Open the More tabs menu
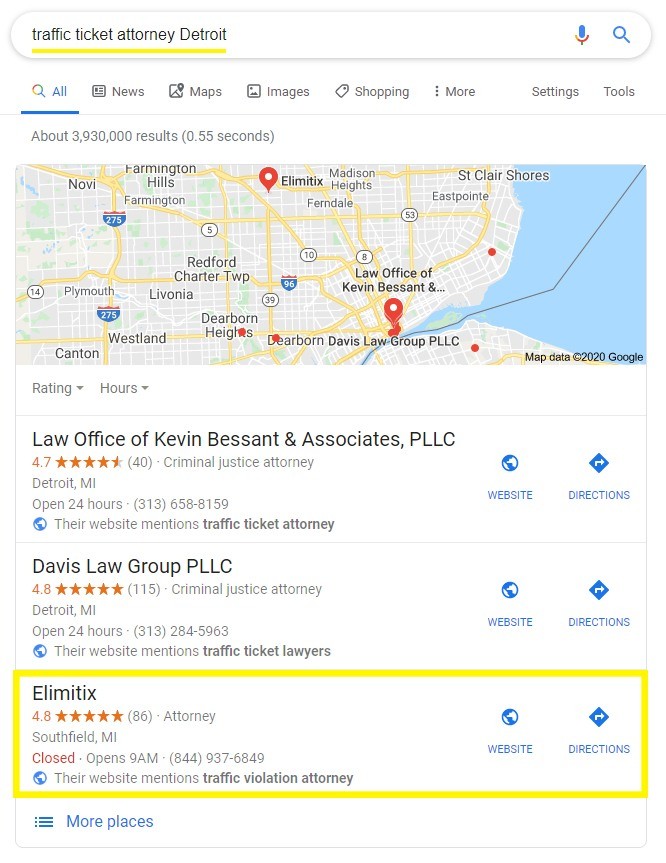 [454, 91]
